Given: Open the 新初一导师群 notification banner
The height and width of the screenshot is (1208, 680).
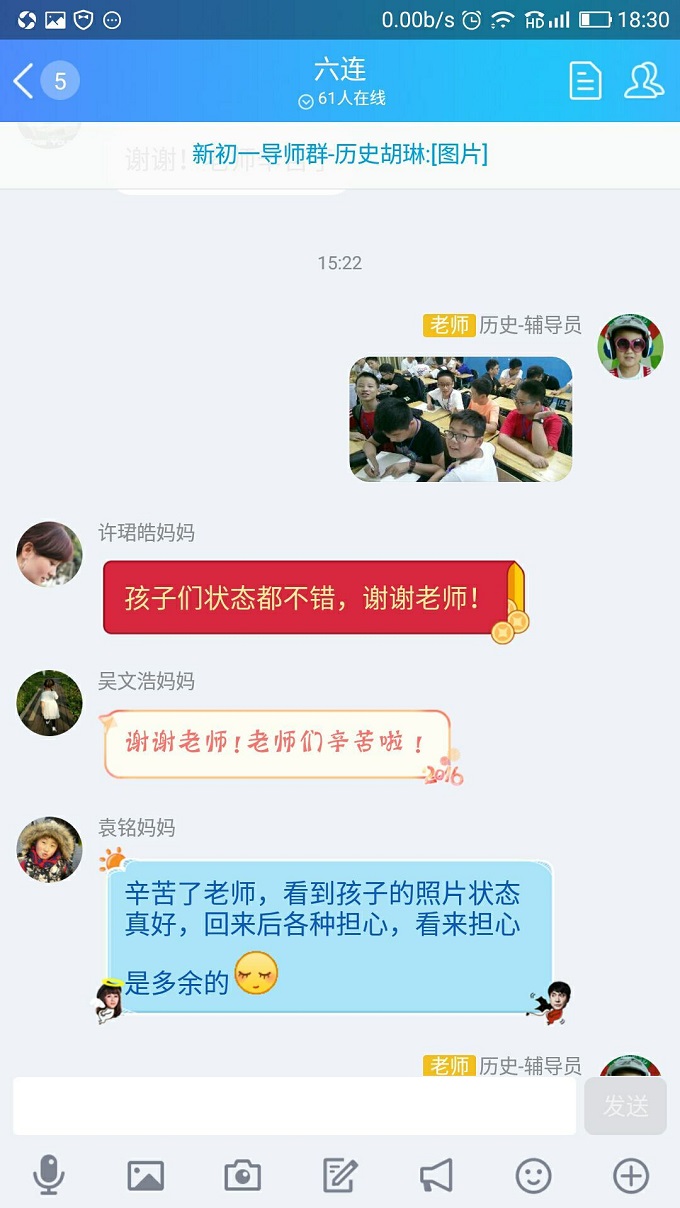Looking at the screenshot, I should (x=340, y=154).
